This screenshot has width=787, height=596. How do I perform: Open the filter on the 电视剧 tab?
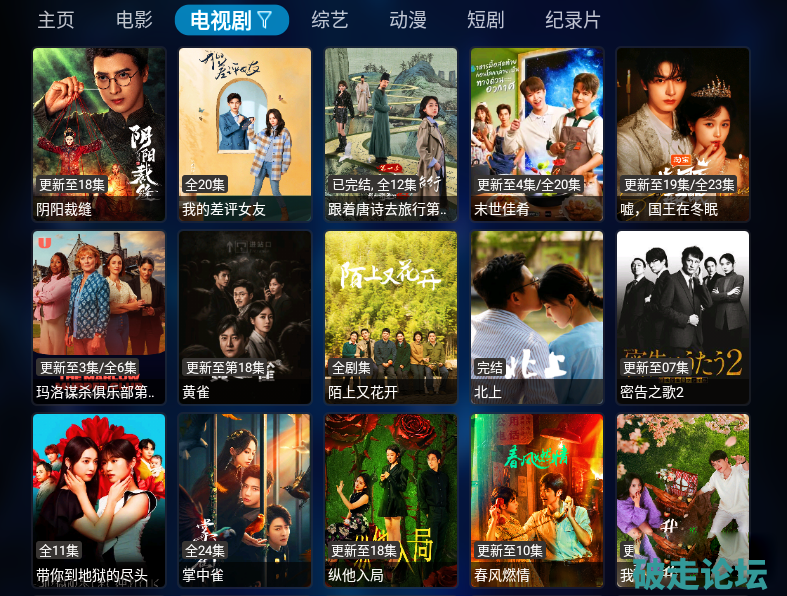click(264, 20)
